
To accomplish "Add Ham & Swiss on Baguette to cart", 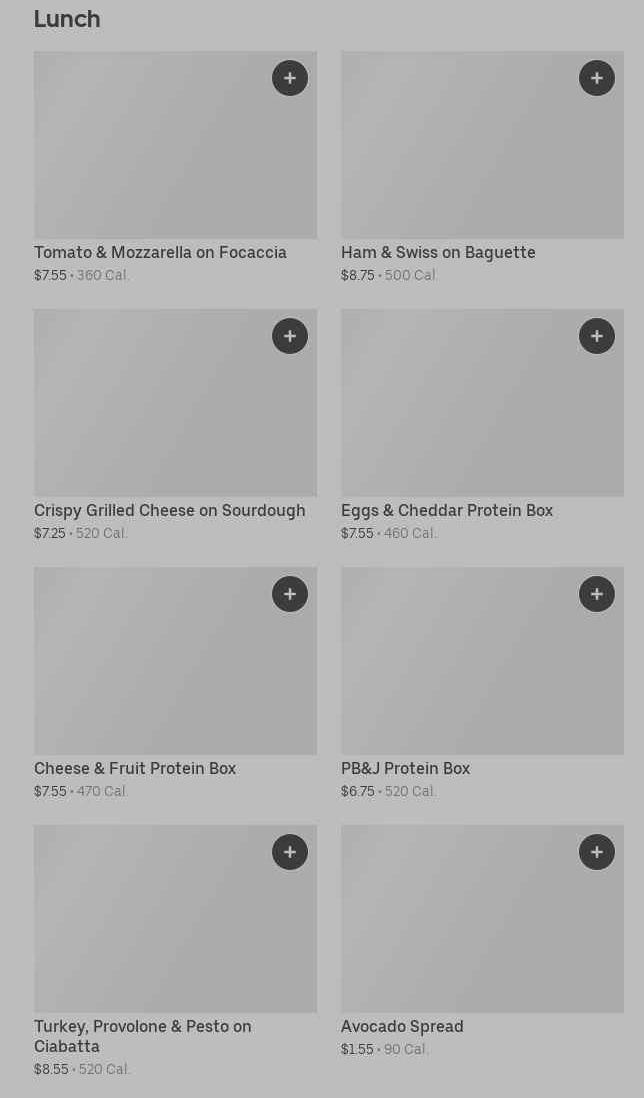I will [x=597, y=78].
